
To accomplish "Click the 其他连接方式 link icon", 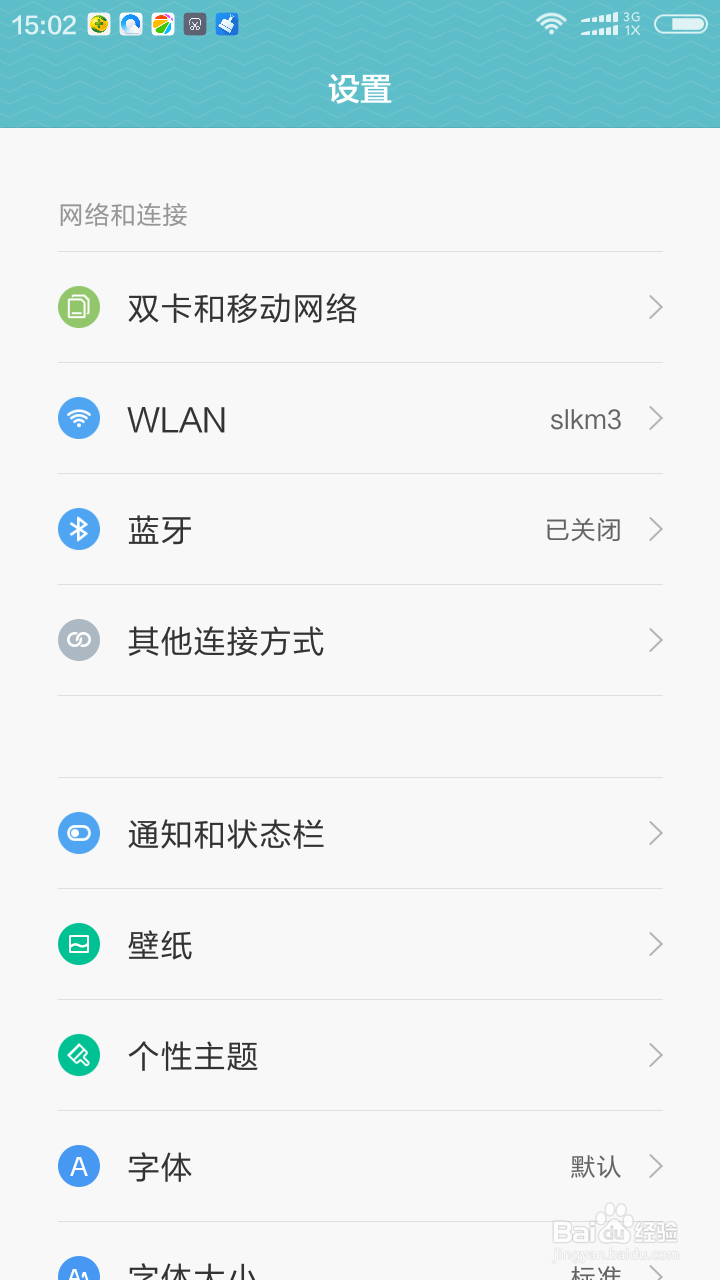I will pos(79,640).
